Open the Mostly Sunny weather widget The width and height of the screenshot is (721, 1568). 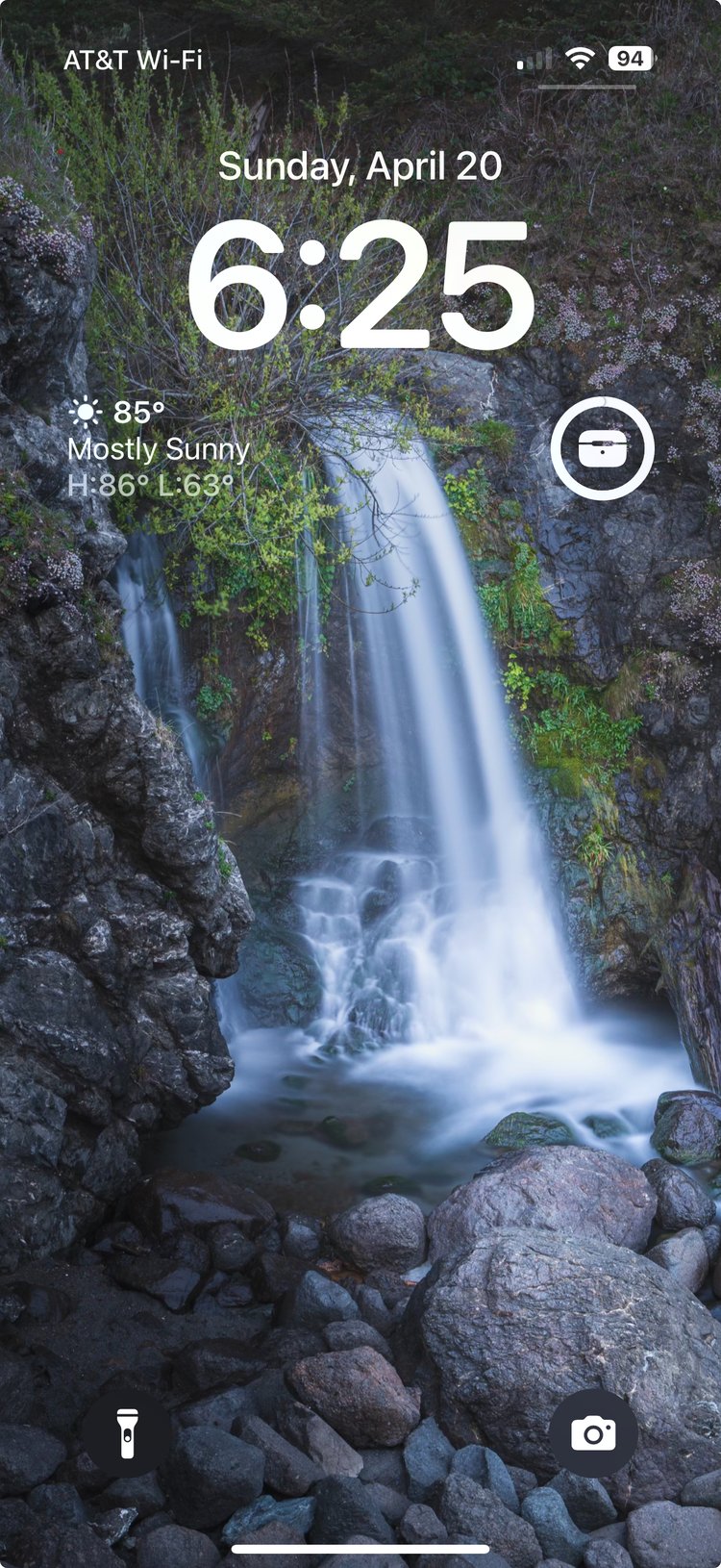159,449
